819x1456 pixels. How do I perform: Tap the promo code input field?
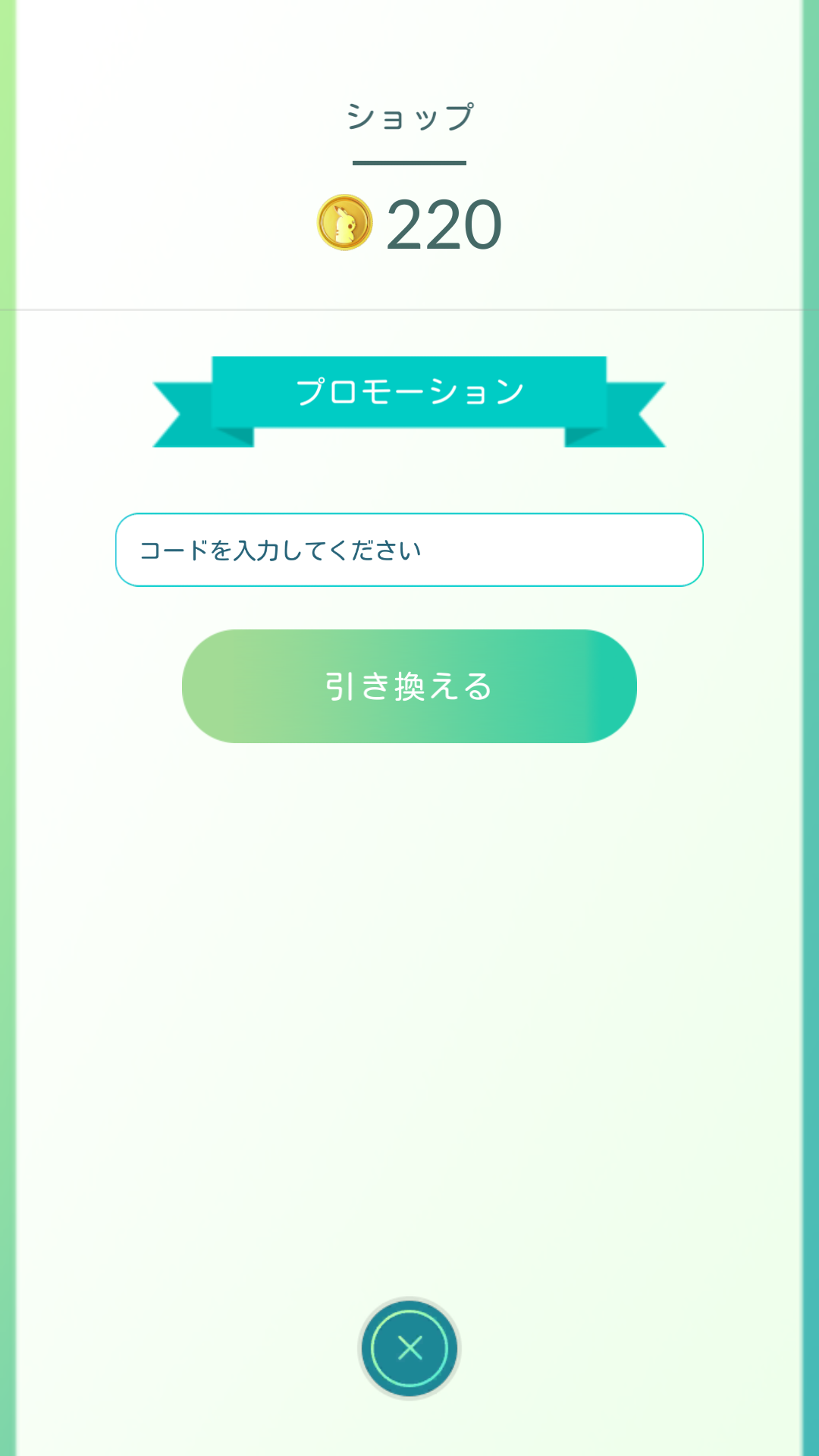[409, 550]
